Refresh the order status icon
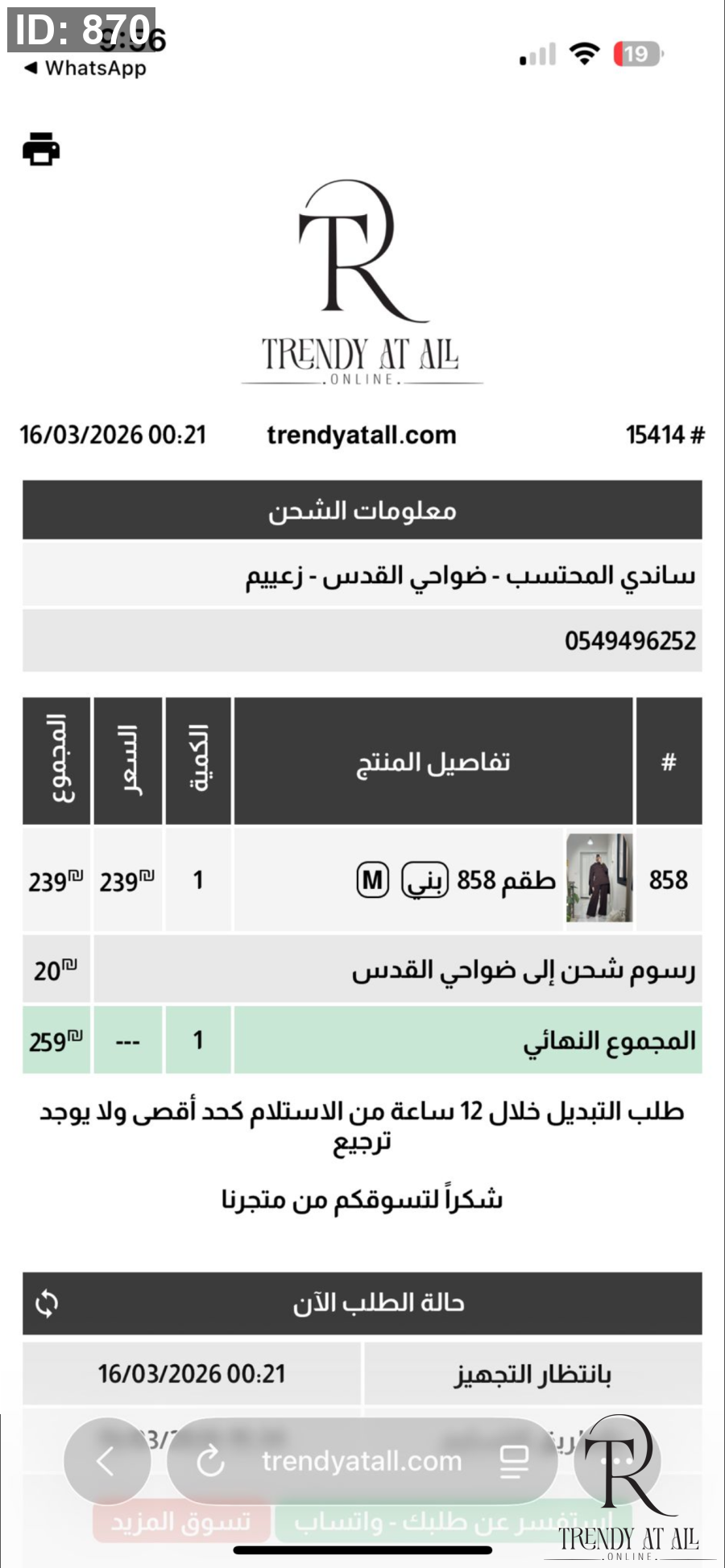This screenshot has height=1568, width=725. 47,1303
